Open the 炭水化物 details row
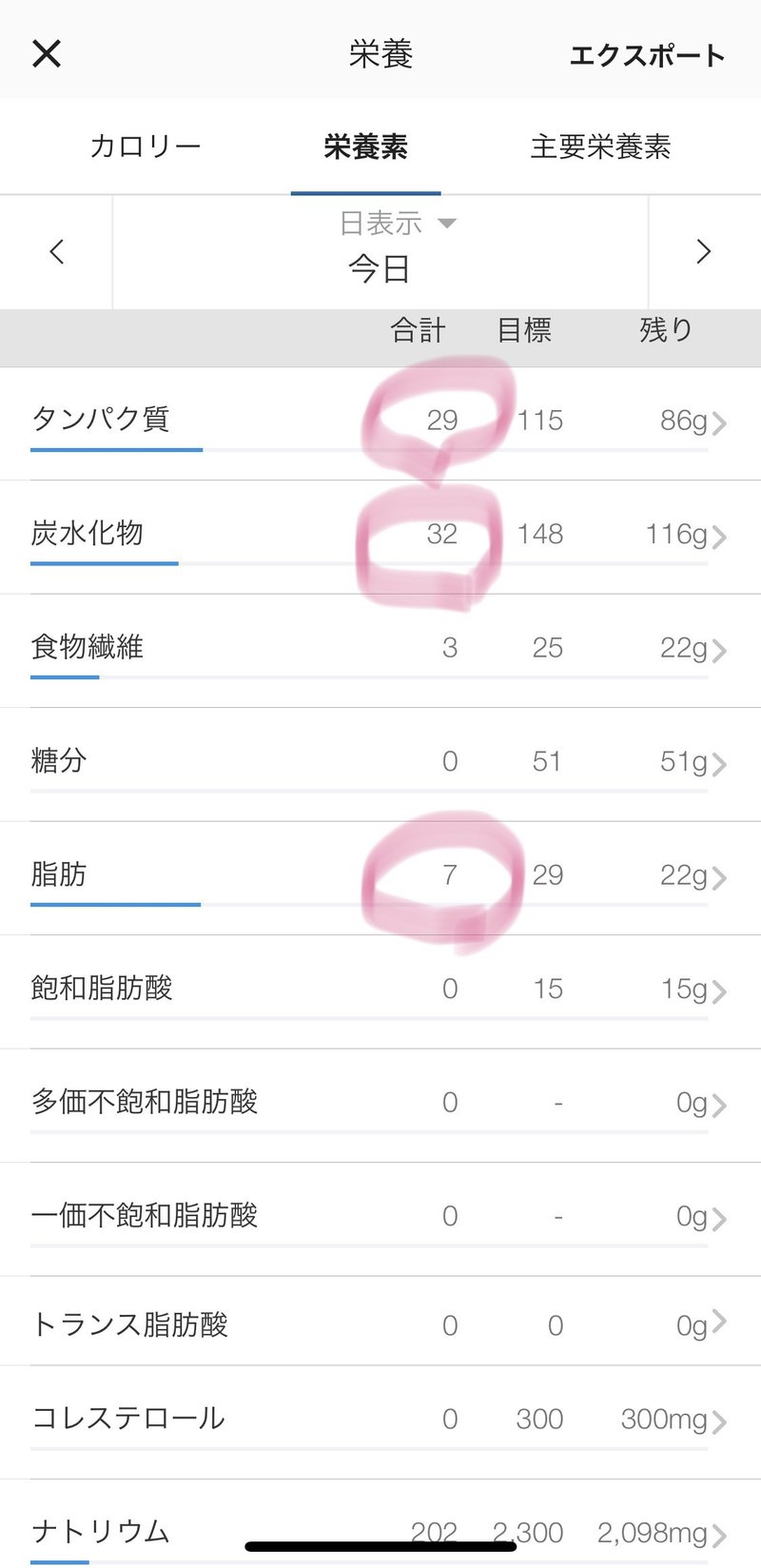Screen dimensions: 761x1568 pyautogui.click(x=380, y=536)
